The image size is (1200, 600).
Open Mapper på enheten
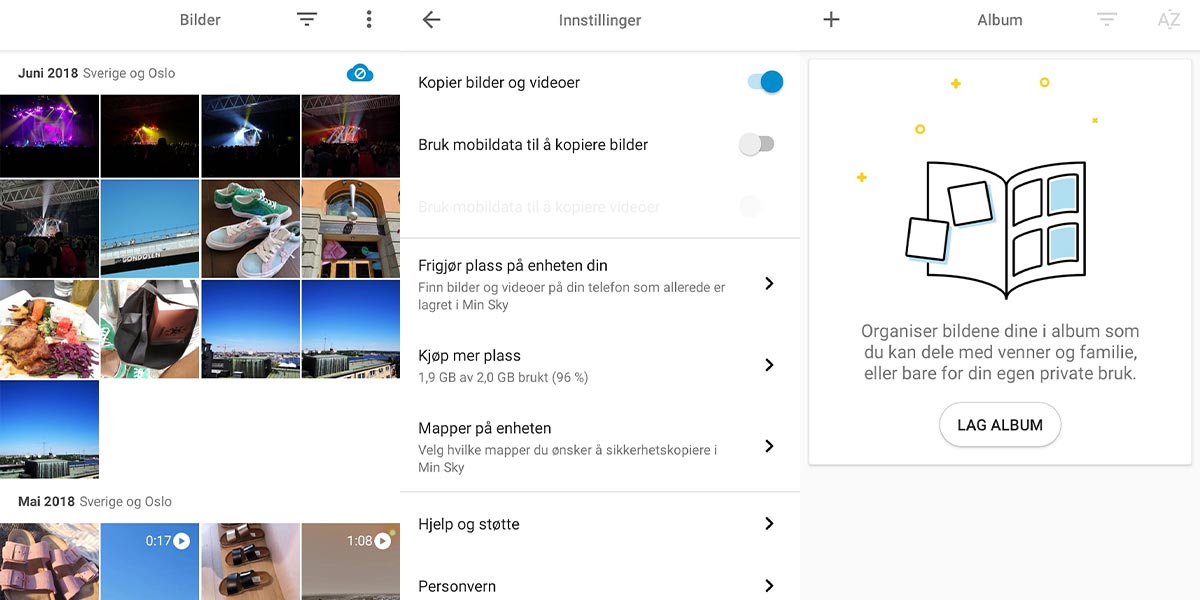(x=600, y=446)
